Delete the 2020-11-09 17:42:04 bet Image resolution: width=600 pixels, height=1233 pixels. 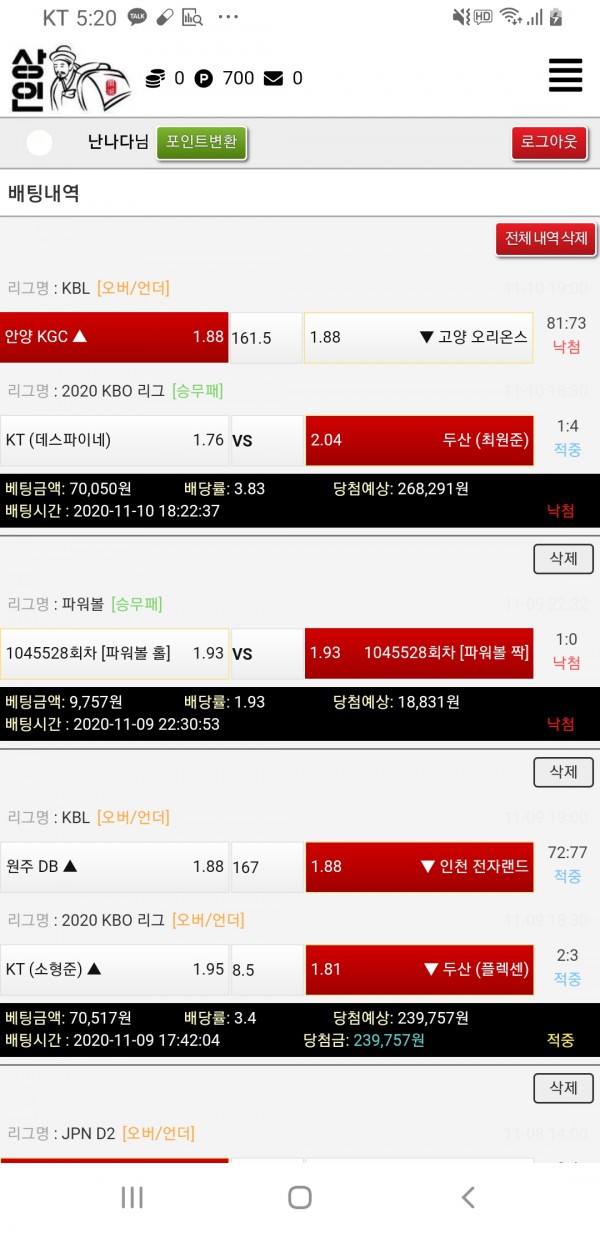(x=563, y=1088)
